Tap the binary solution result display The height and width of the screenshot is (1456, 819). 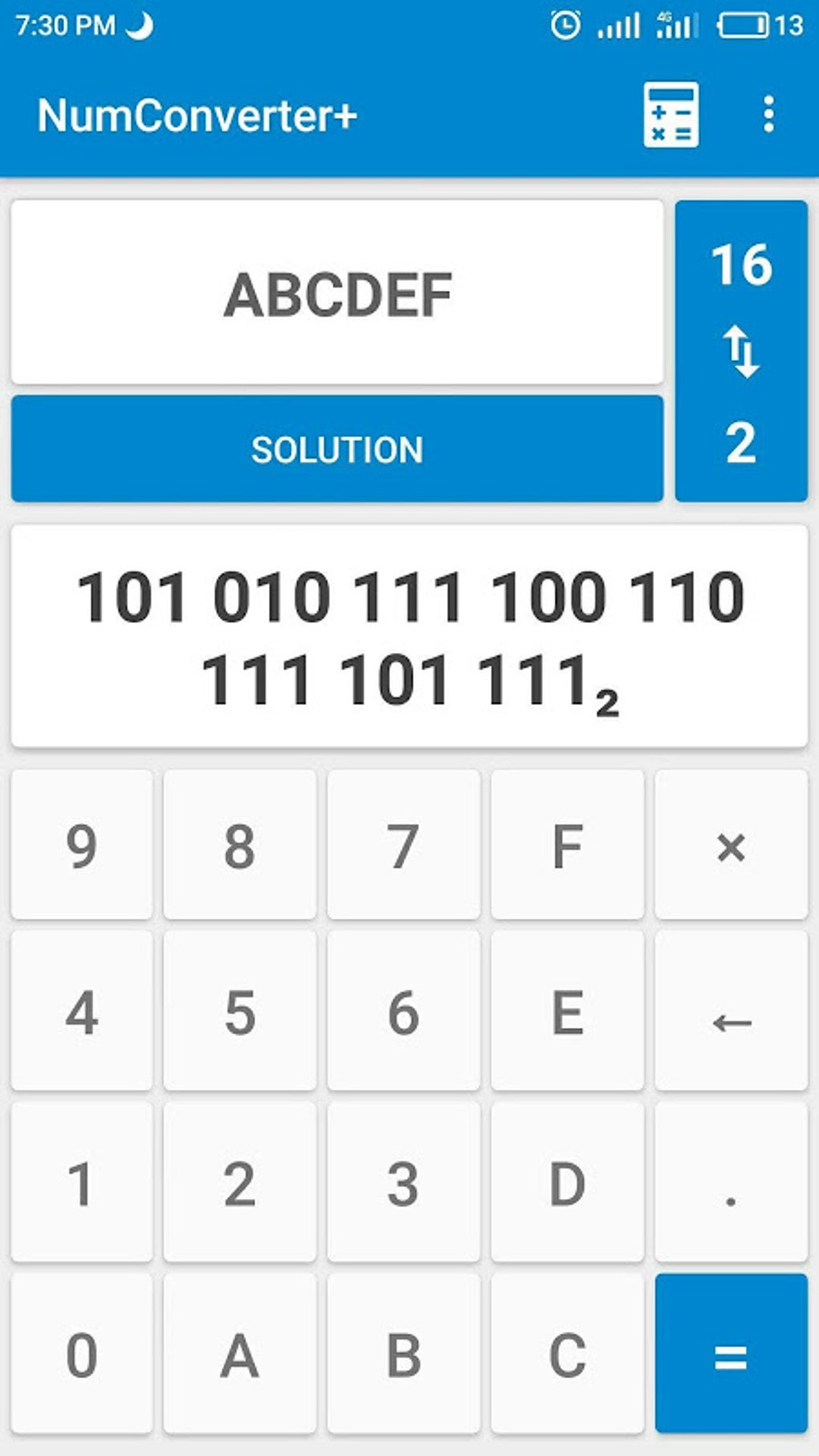pyautogui.click(x=409, y=634)
